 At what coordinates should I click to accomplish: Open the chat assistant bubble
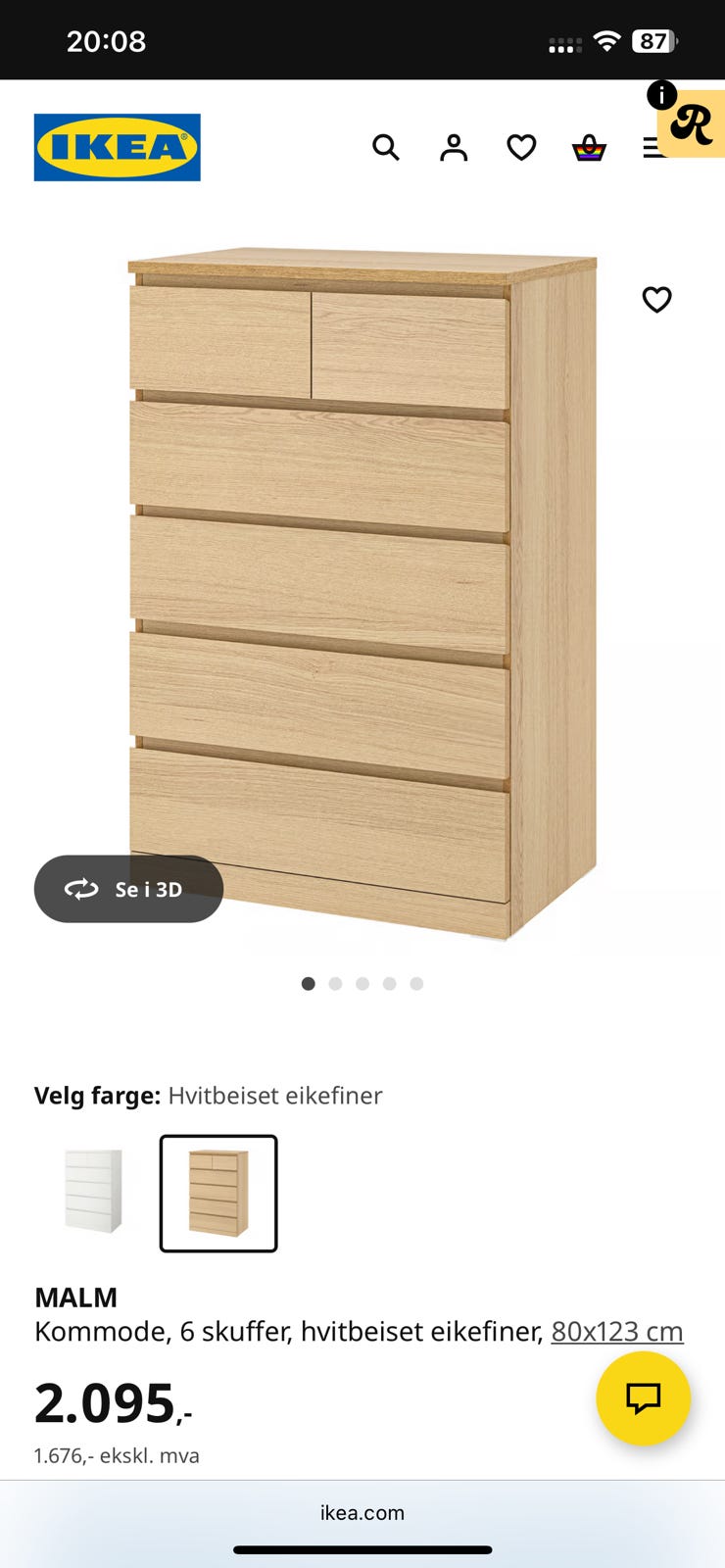coord(644,1399)
